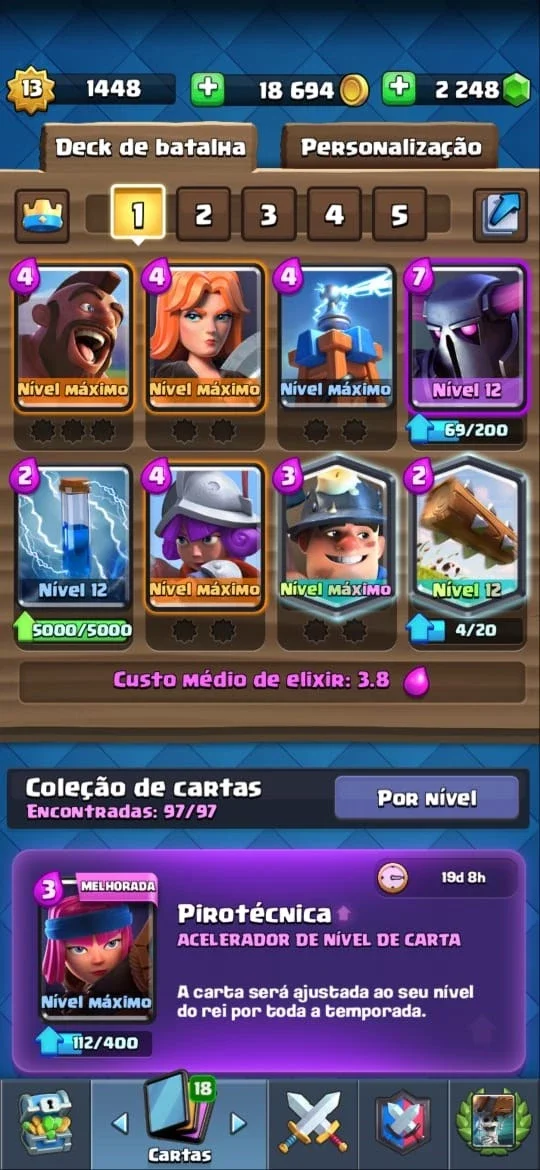Select deck slot 4
The image size is (540, 1170).
(x=334, y=214)
